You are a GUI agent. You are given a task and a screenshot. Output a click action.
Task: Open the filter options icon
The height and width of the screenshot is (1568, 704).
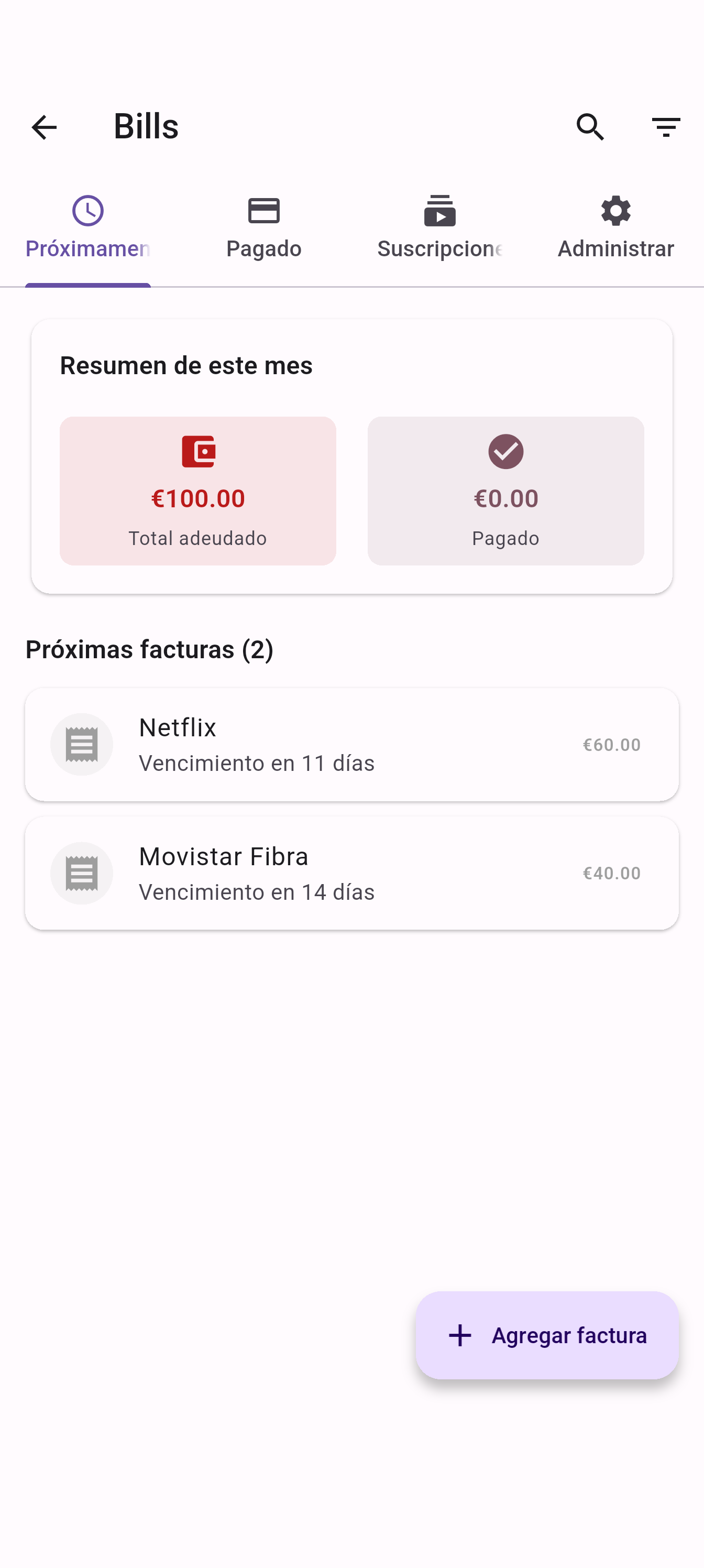point(665,127)
